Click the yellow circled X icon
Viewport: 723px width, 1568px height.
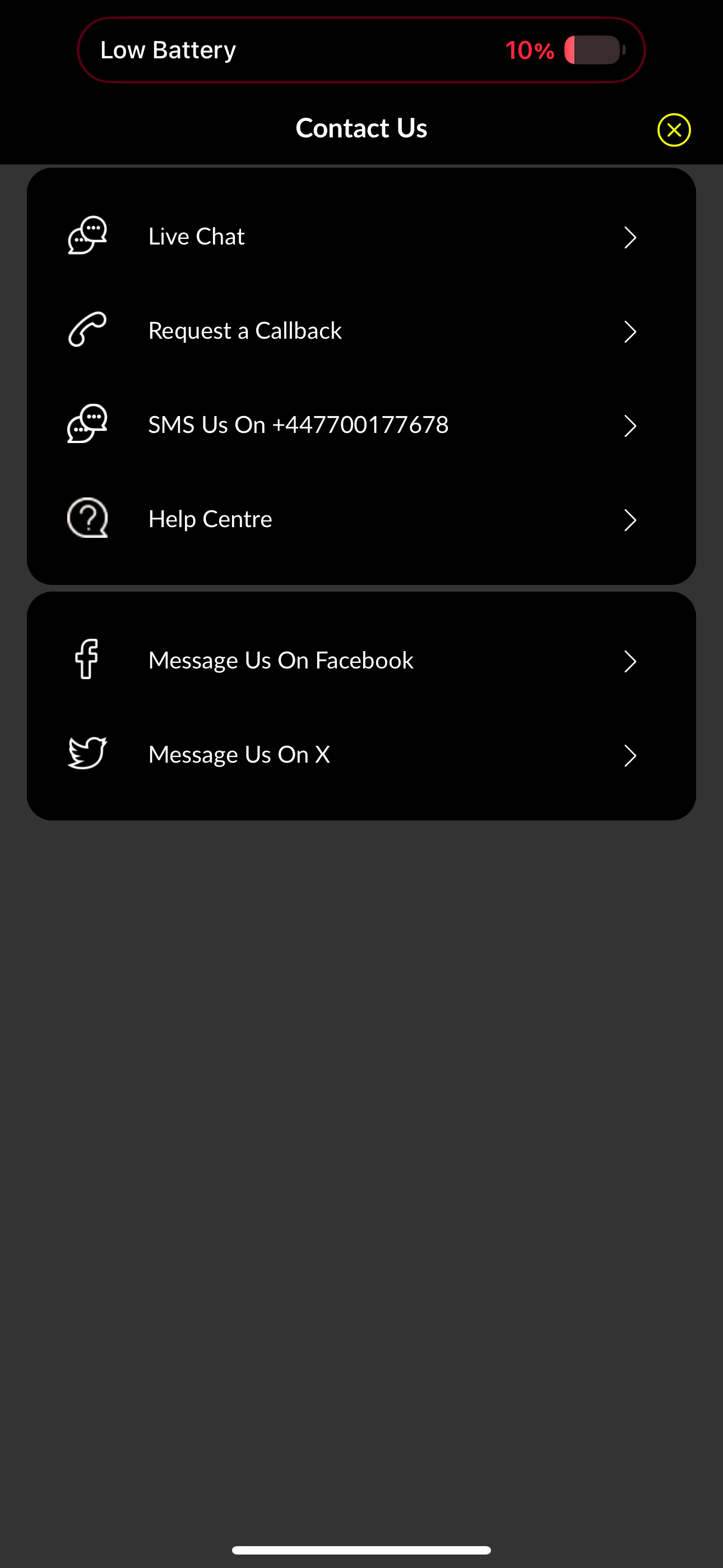674,129
